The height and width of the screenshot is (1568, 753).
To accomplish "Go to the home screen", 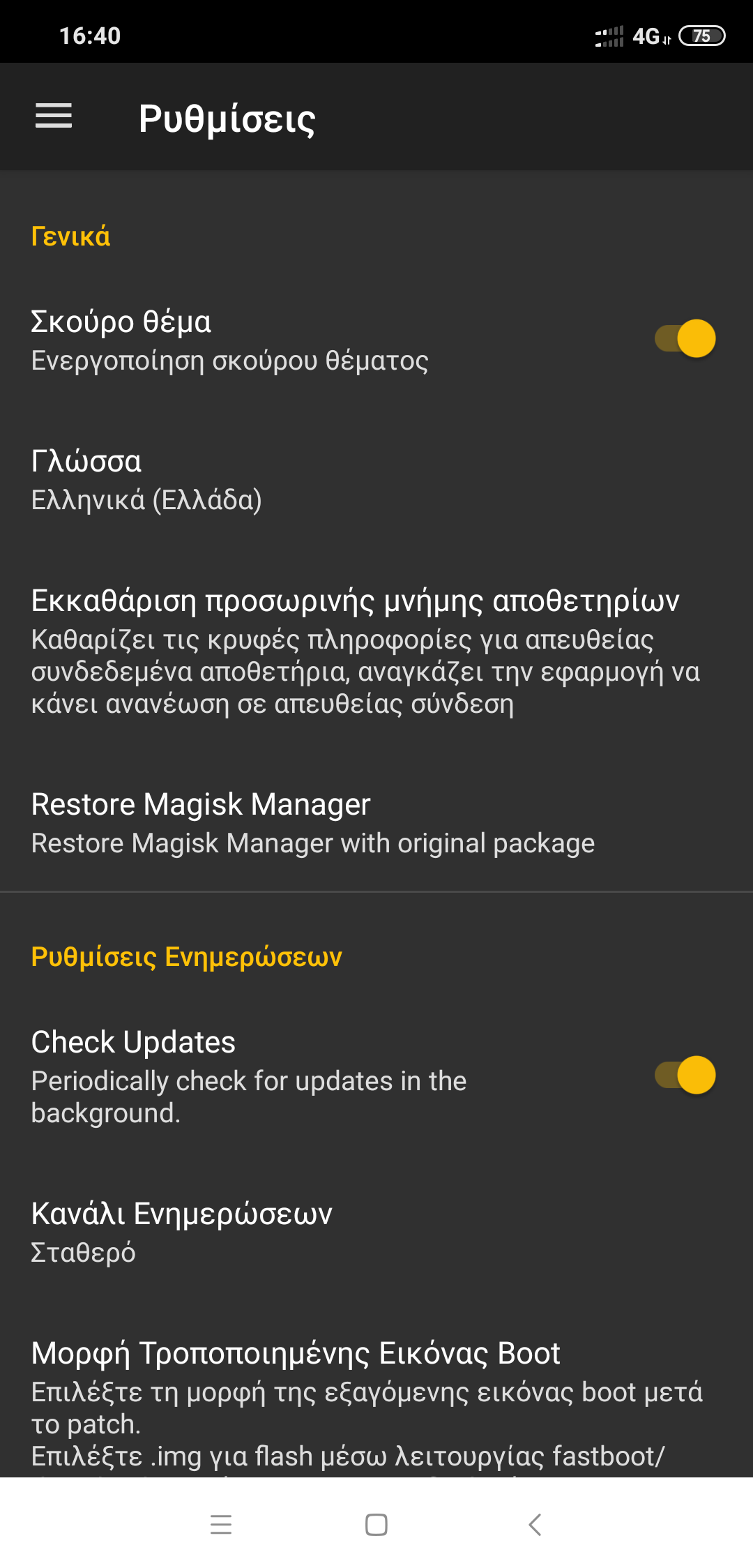I will coord(376,1525).
